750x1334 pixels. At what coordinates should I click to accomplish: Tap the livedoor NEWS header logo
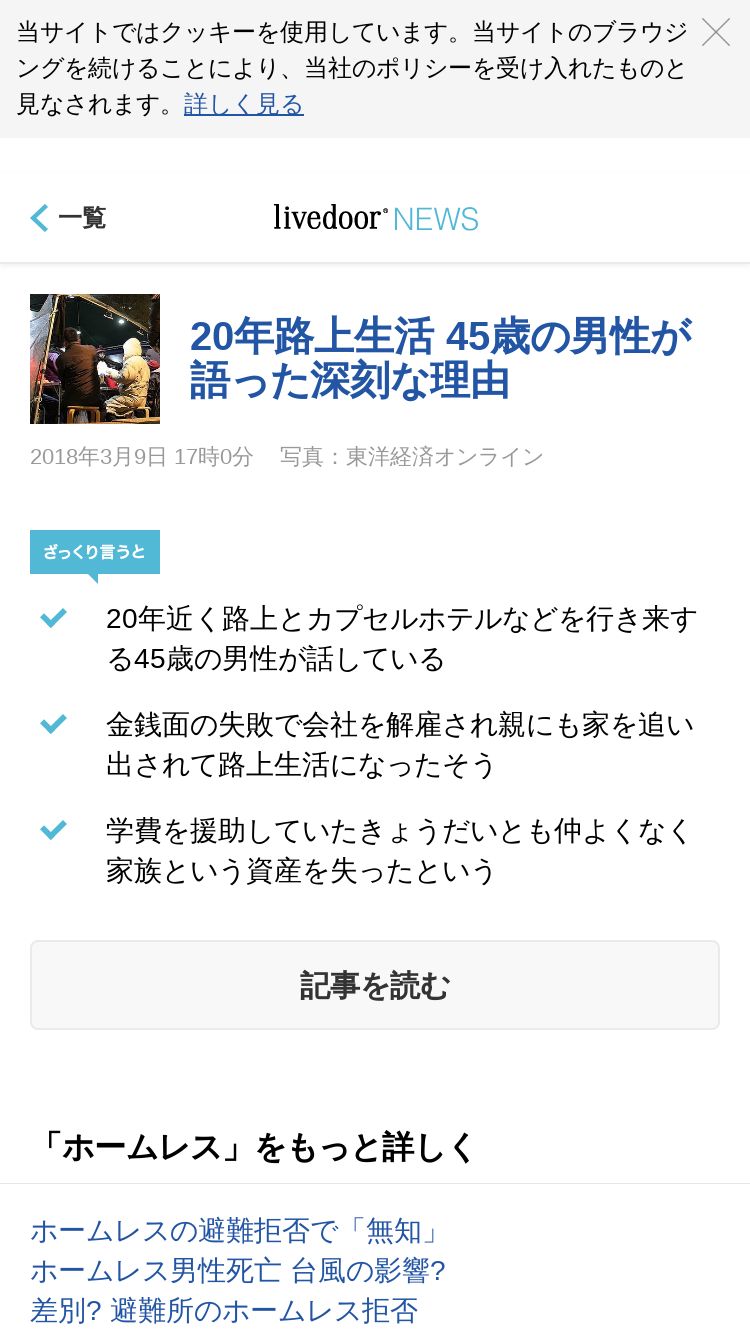(x=376, y=217)
